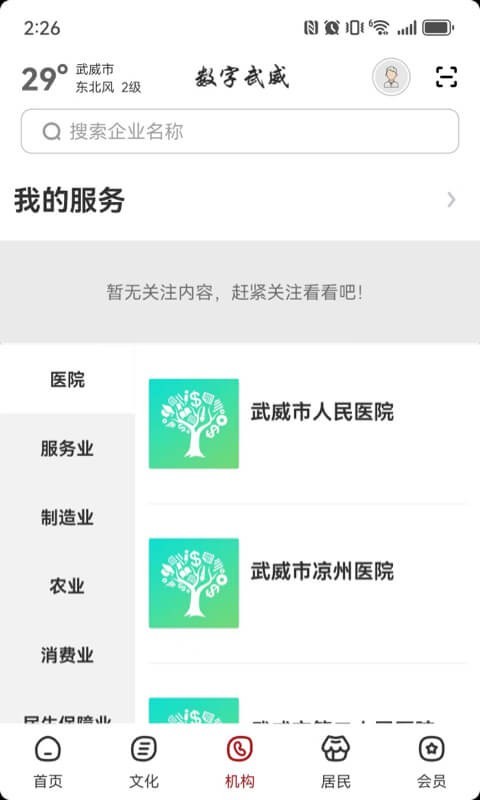
Task: Open 武威市凉州医院
Action: 307,583
